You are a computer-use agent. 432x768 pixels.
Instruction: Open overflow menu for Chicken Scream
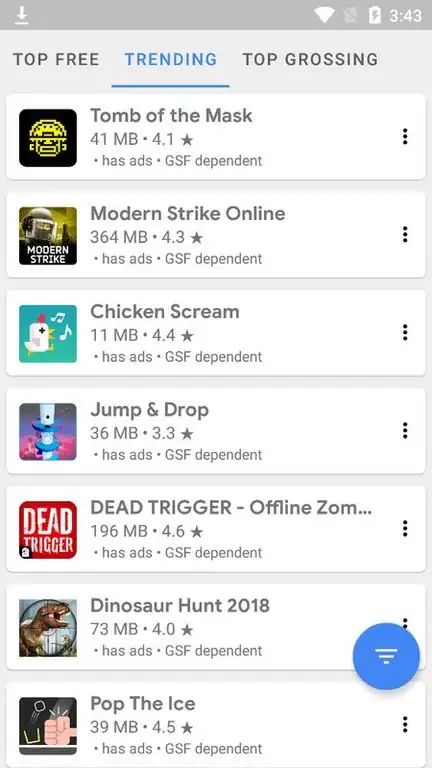tap(405, 333)
